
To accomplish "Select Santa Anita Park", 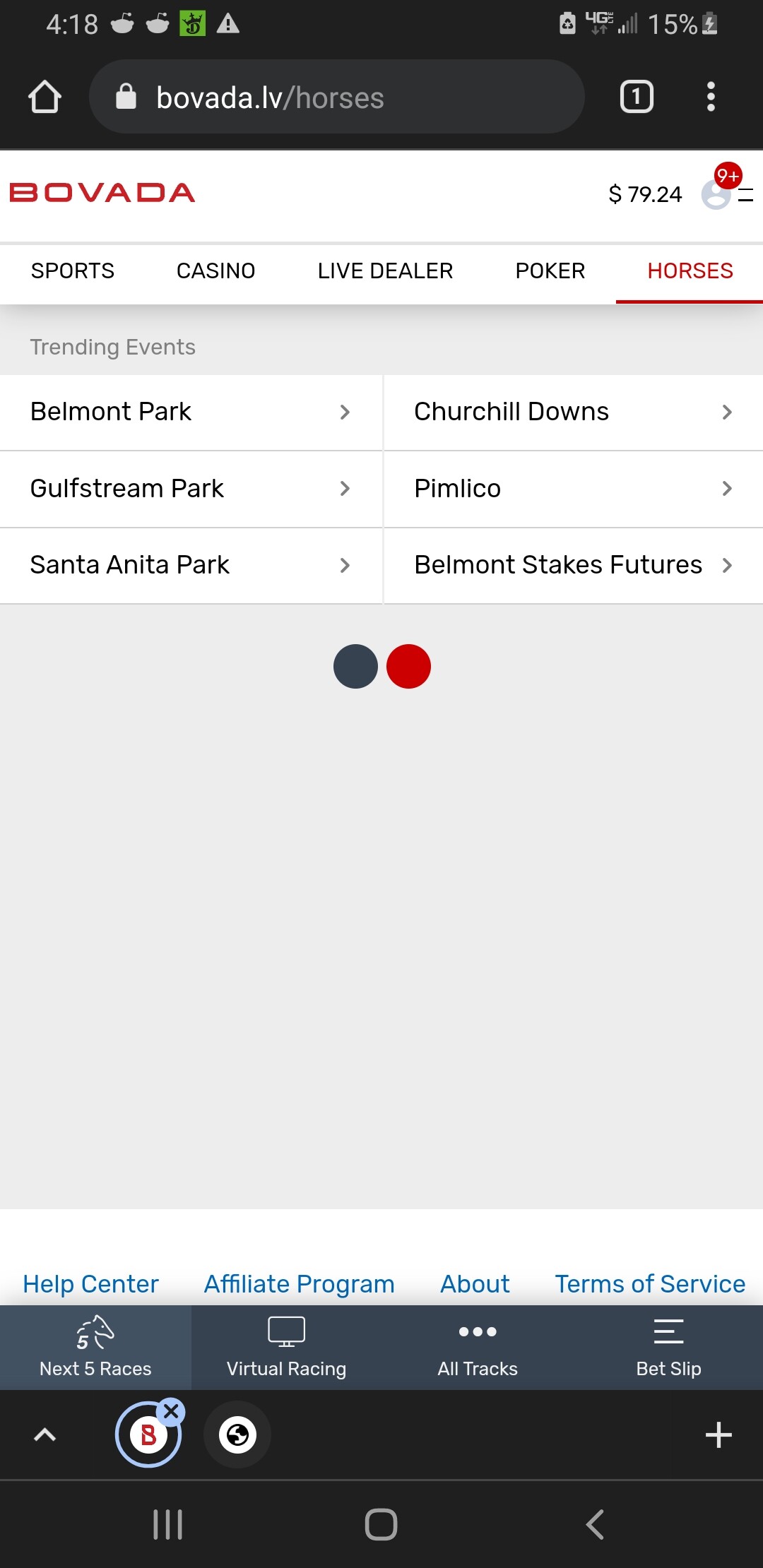I will [191, 565].
